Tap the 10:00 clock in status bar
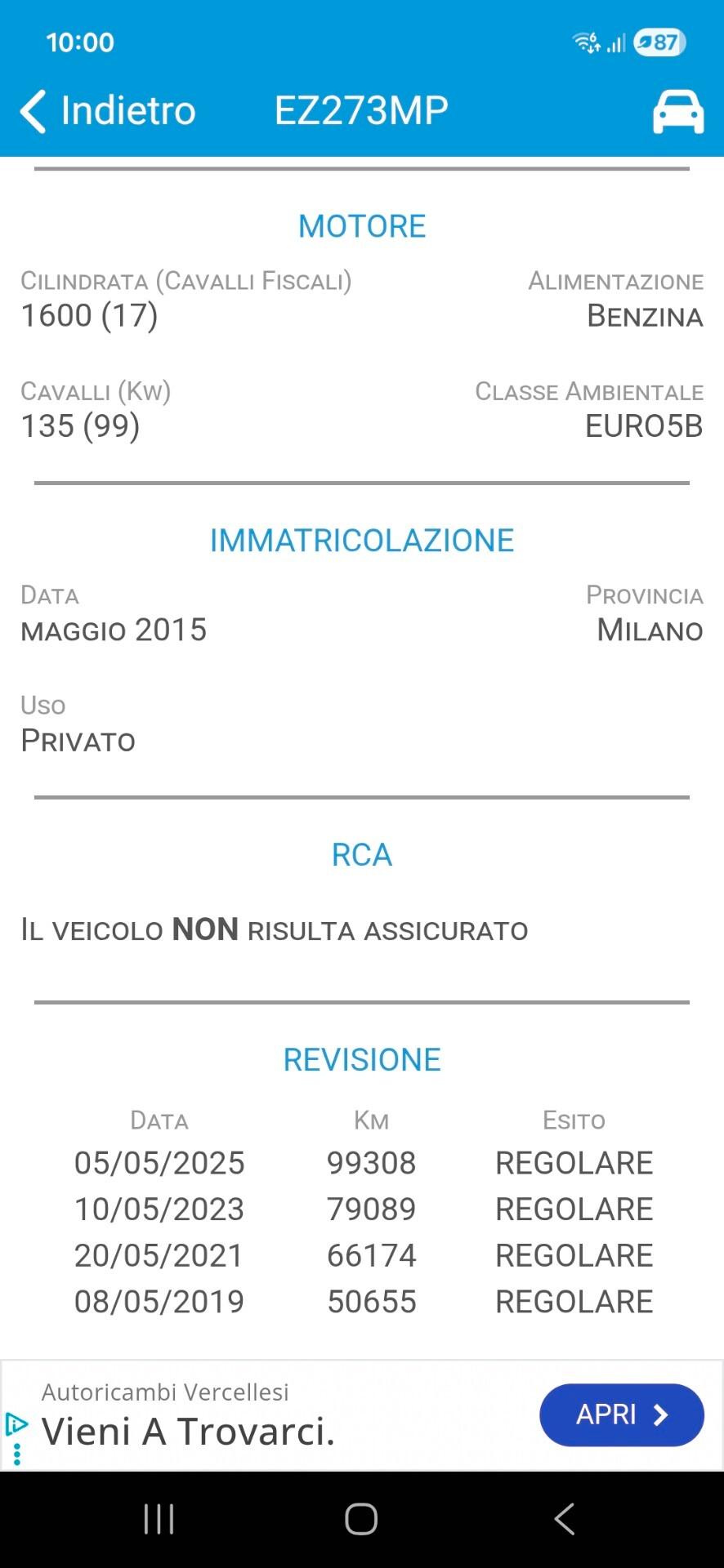The height and width of the screenshot is (1568, 724). 79,42
